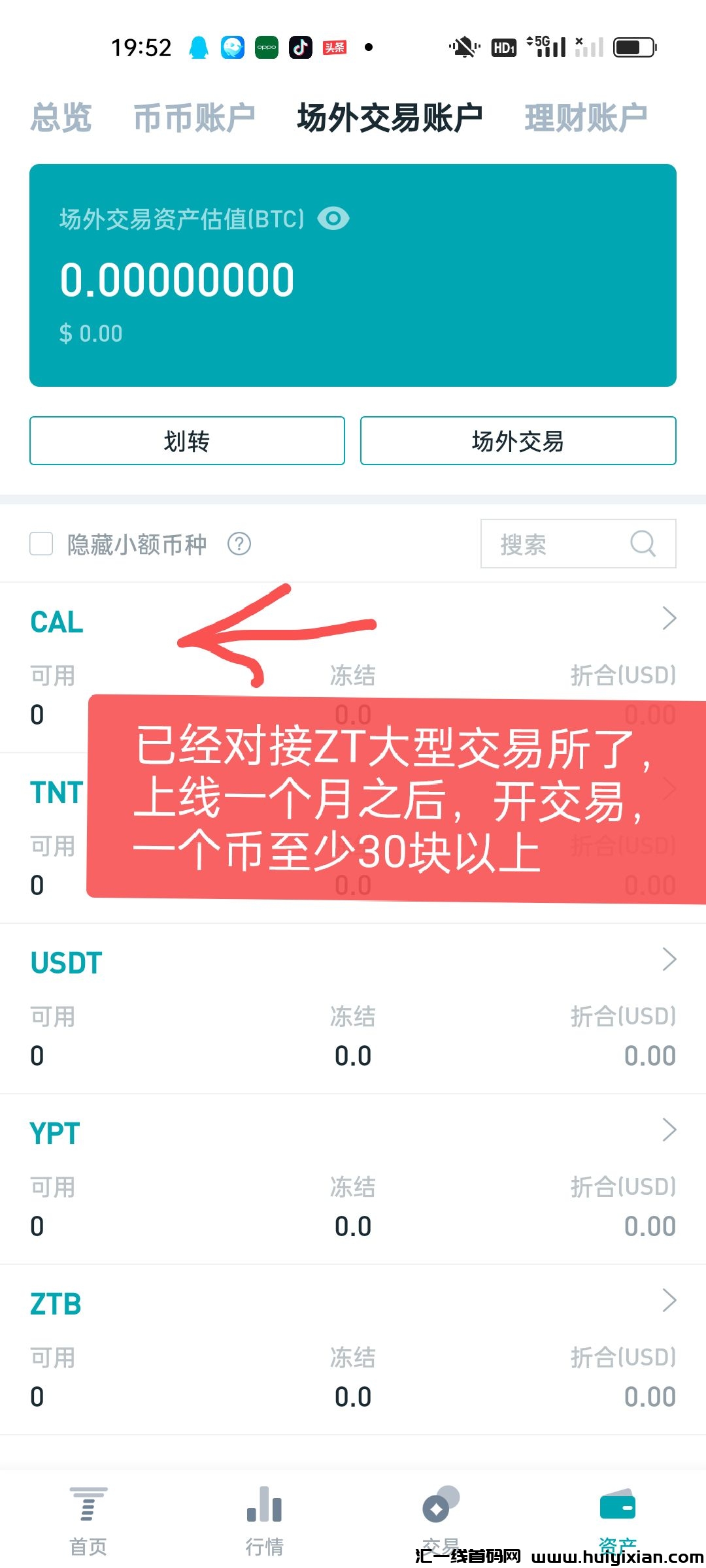Expand the USDT row details
706x1568 pixels.
pos(668,958)
